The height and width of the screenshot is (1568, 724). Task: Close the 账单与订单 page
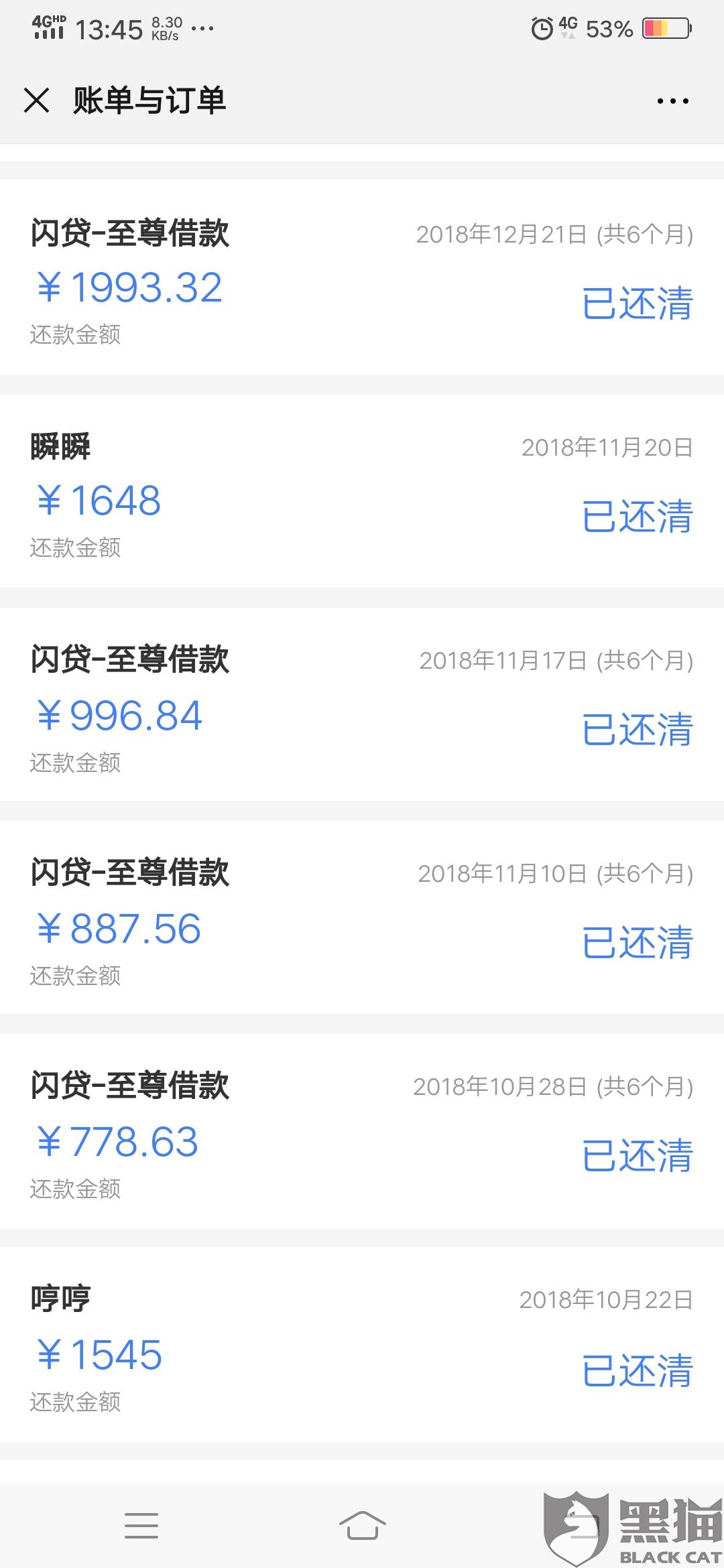click(x=37, y=101)
